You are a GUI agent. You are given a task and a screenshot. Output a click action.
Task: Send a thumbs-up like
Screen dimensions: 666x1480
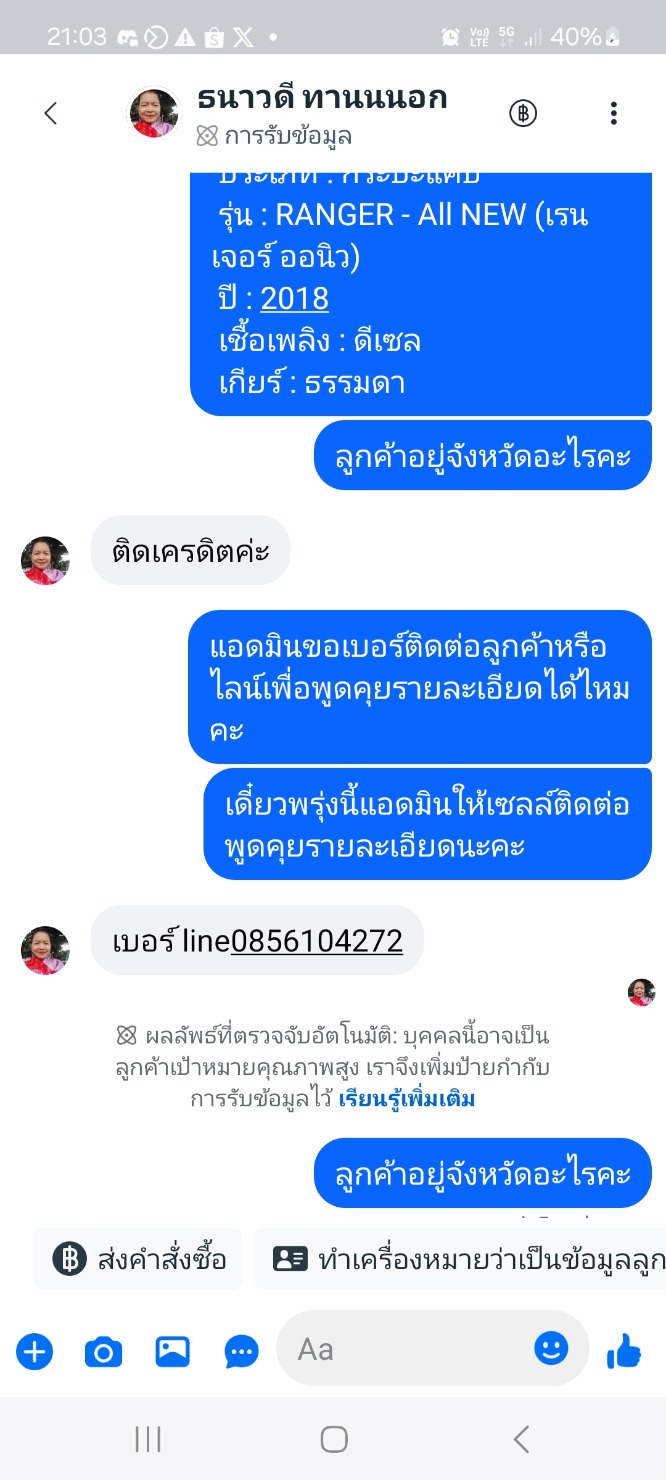tap(625, 1351)
